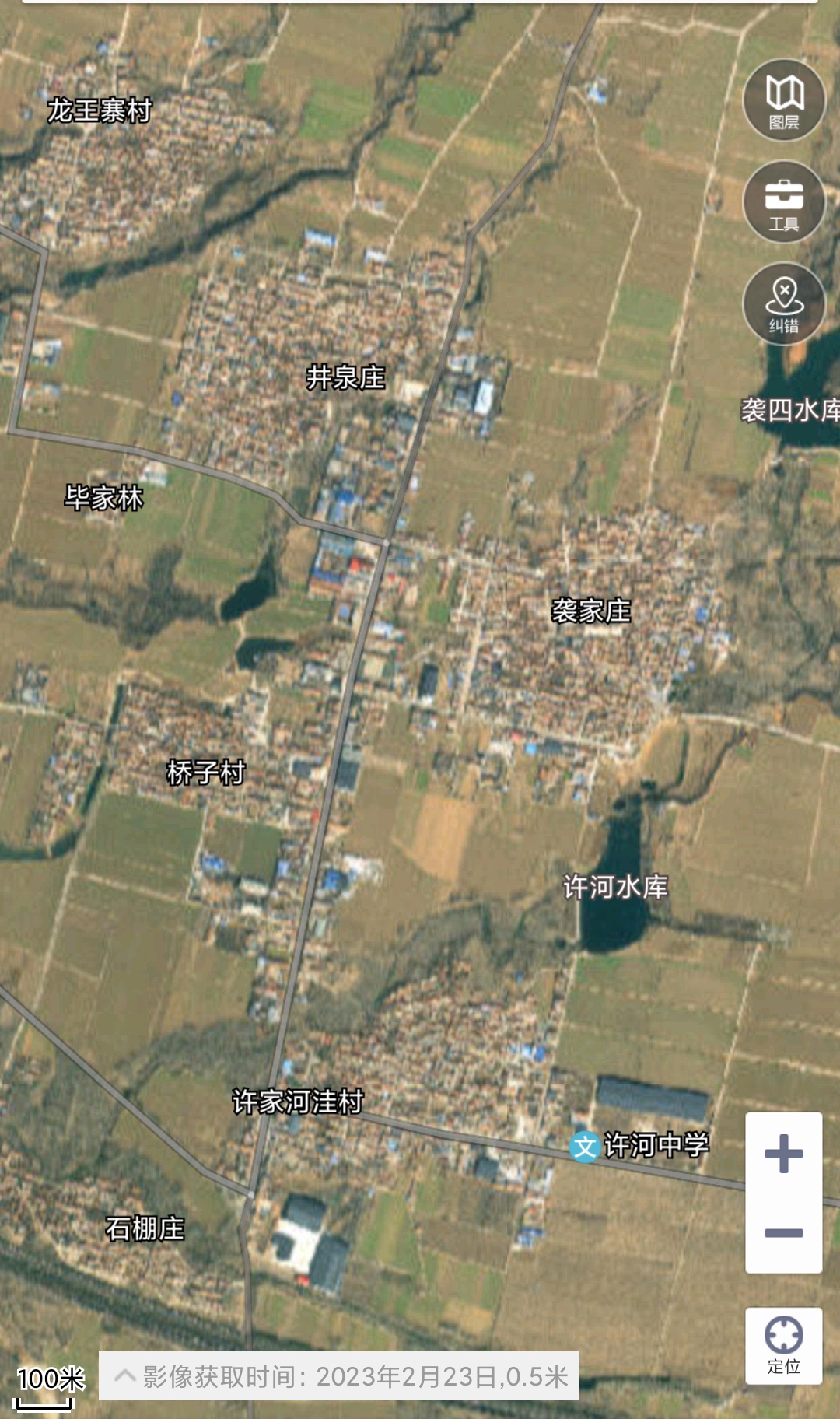Zoom in with the plus button
The image size is (840, 1419).
pos(784,1154)
